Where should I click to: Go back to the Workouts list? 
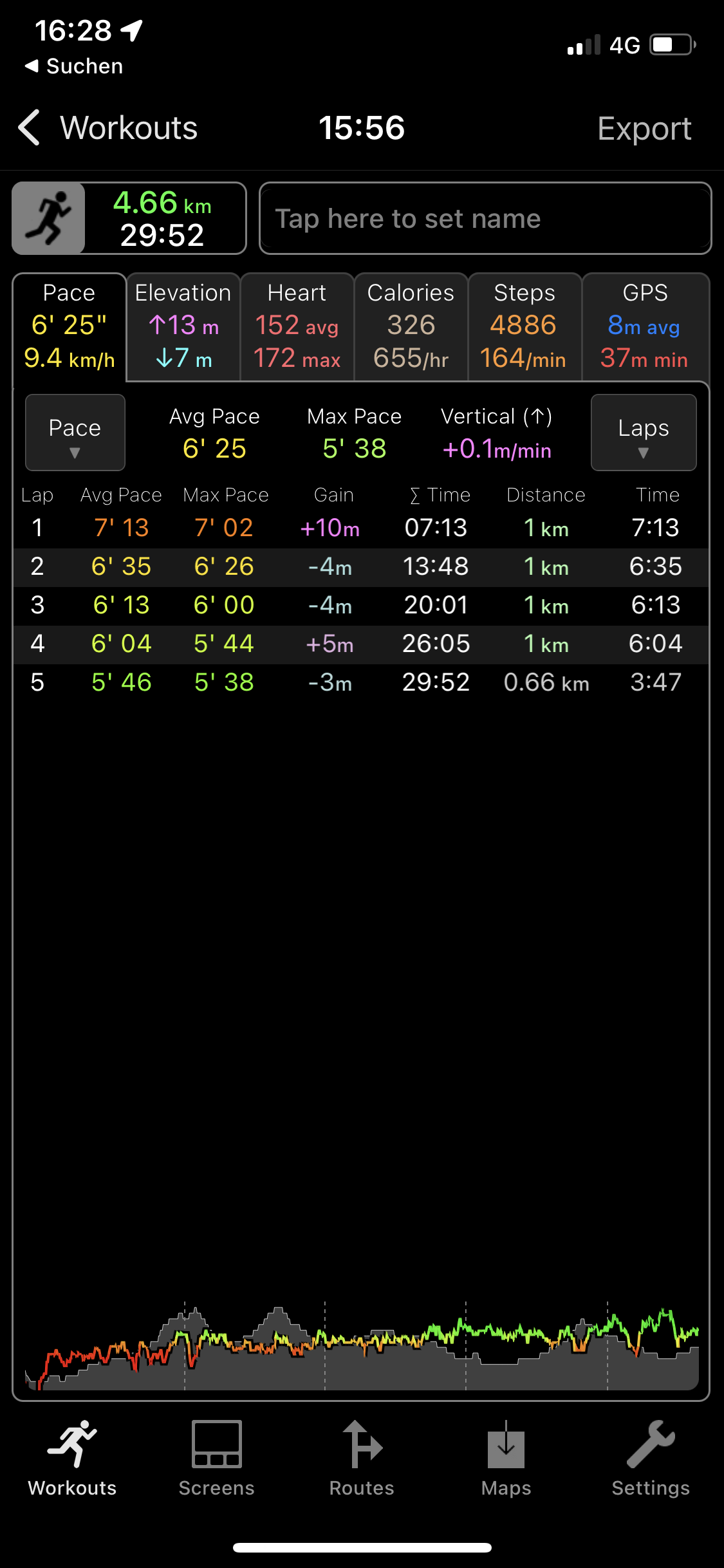click(x=108, y=128)
